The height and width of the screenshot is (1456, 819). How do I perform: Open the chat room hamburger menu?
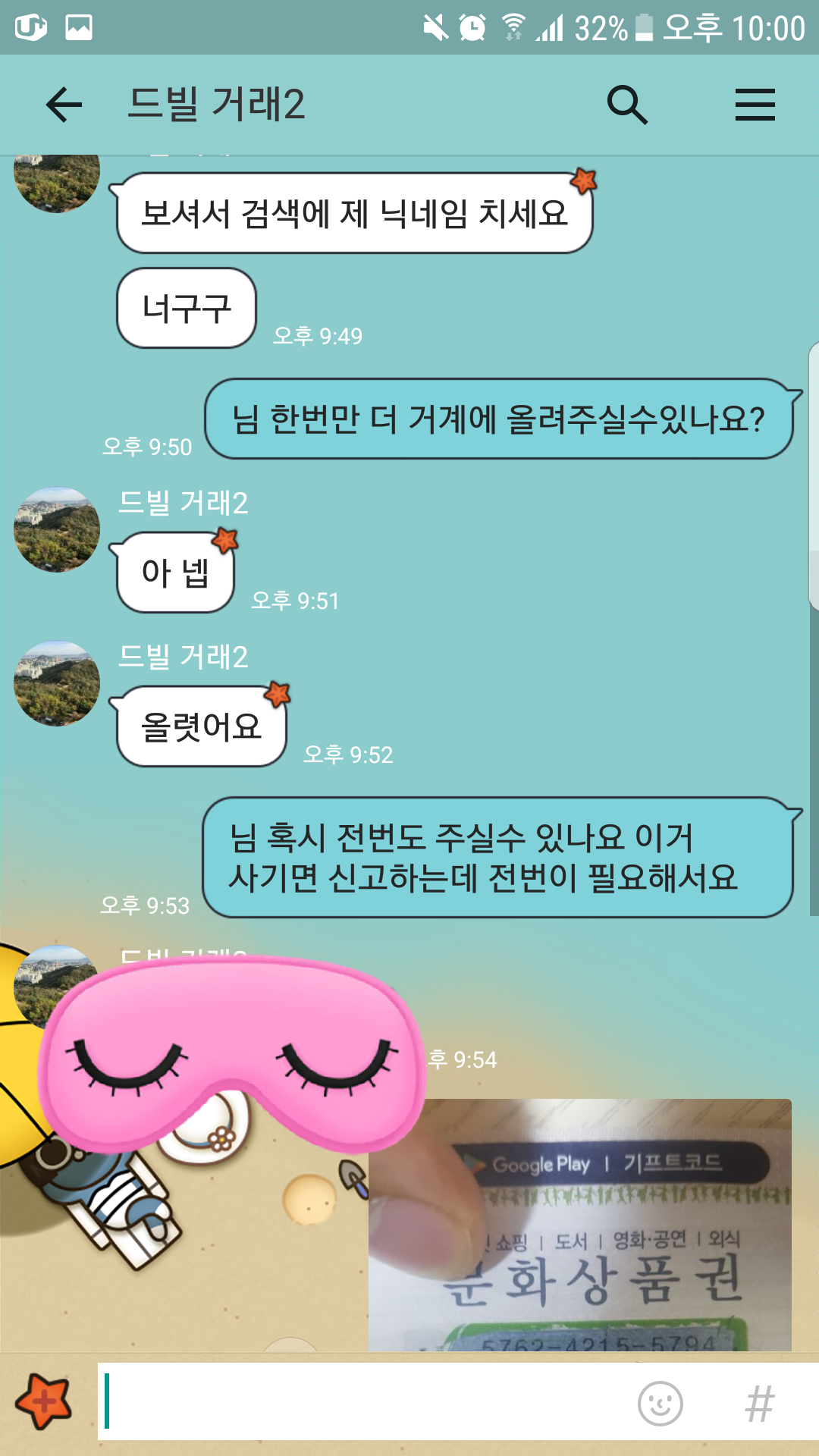tap(755, 105)
